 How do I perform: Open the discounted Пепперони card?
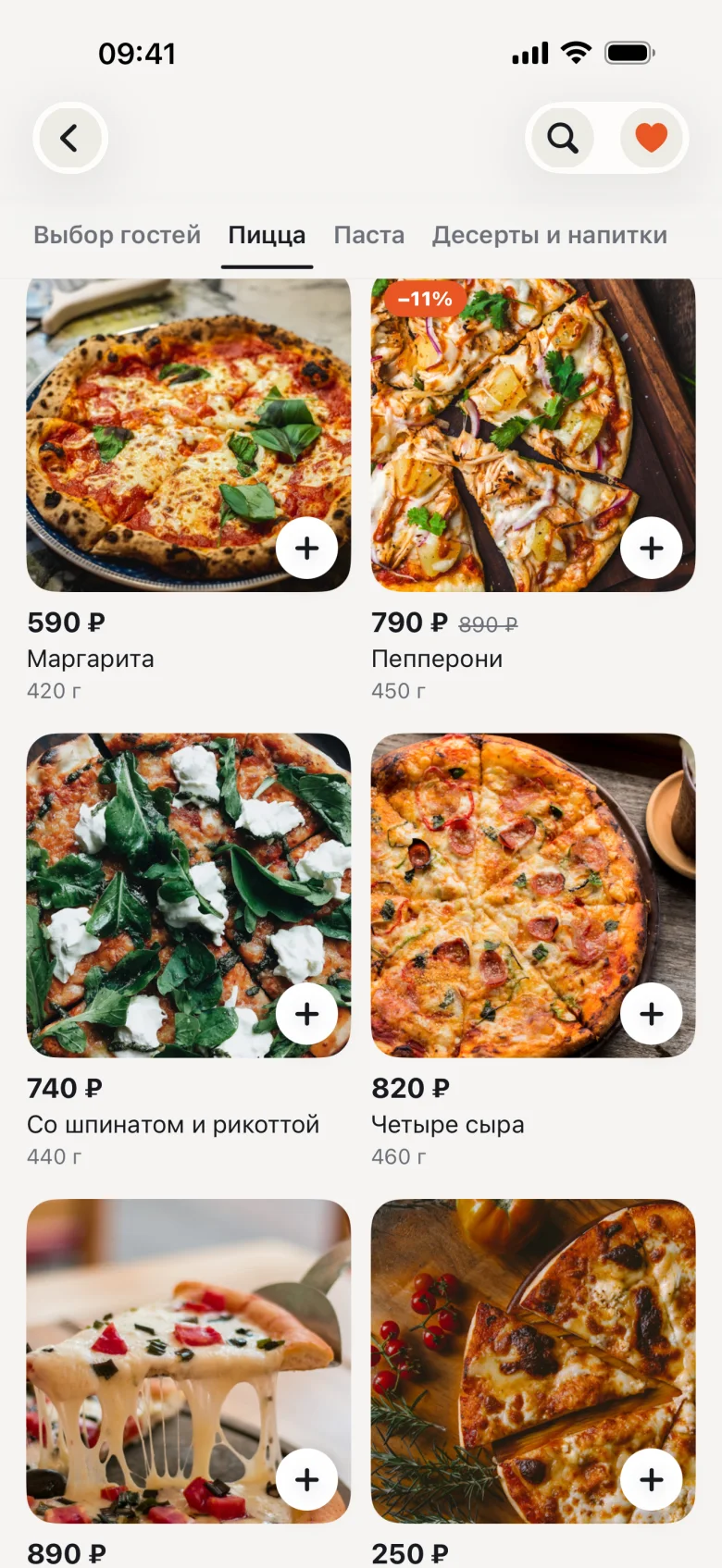[x=533, y=490]
